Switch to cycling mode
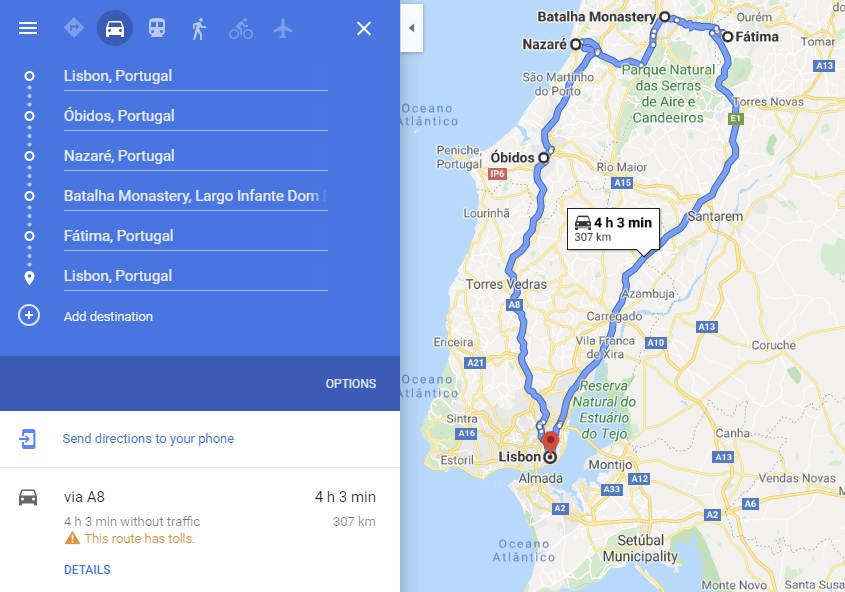845x592 pixels. [x=241, y=28]
